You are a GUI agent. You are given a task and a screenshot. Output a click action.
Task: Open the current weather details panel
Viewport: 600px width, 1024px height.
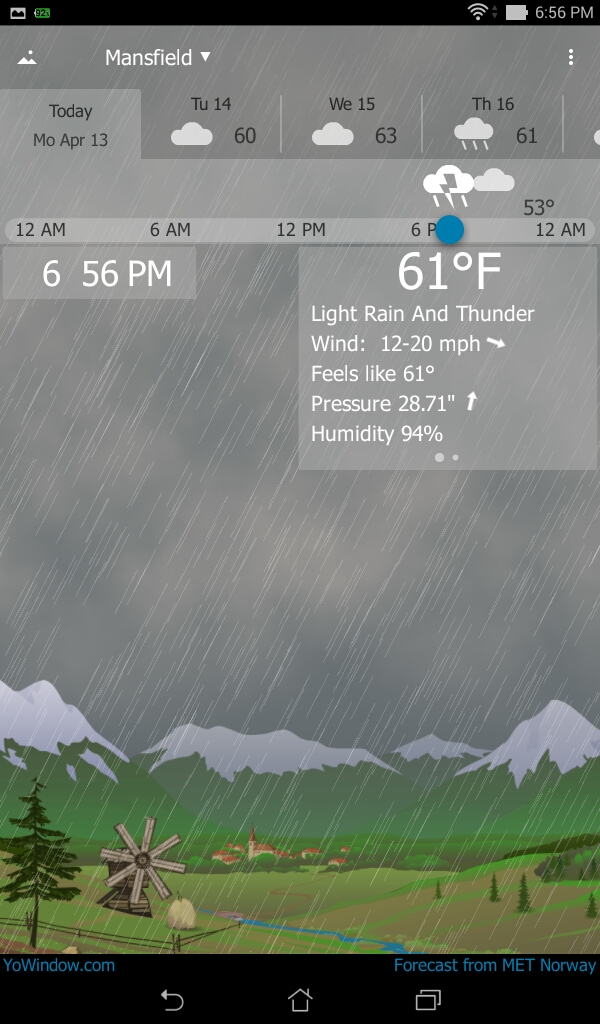[x=447, y=358]
